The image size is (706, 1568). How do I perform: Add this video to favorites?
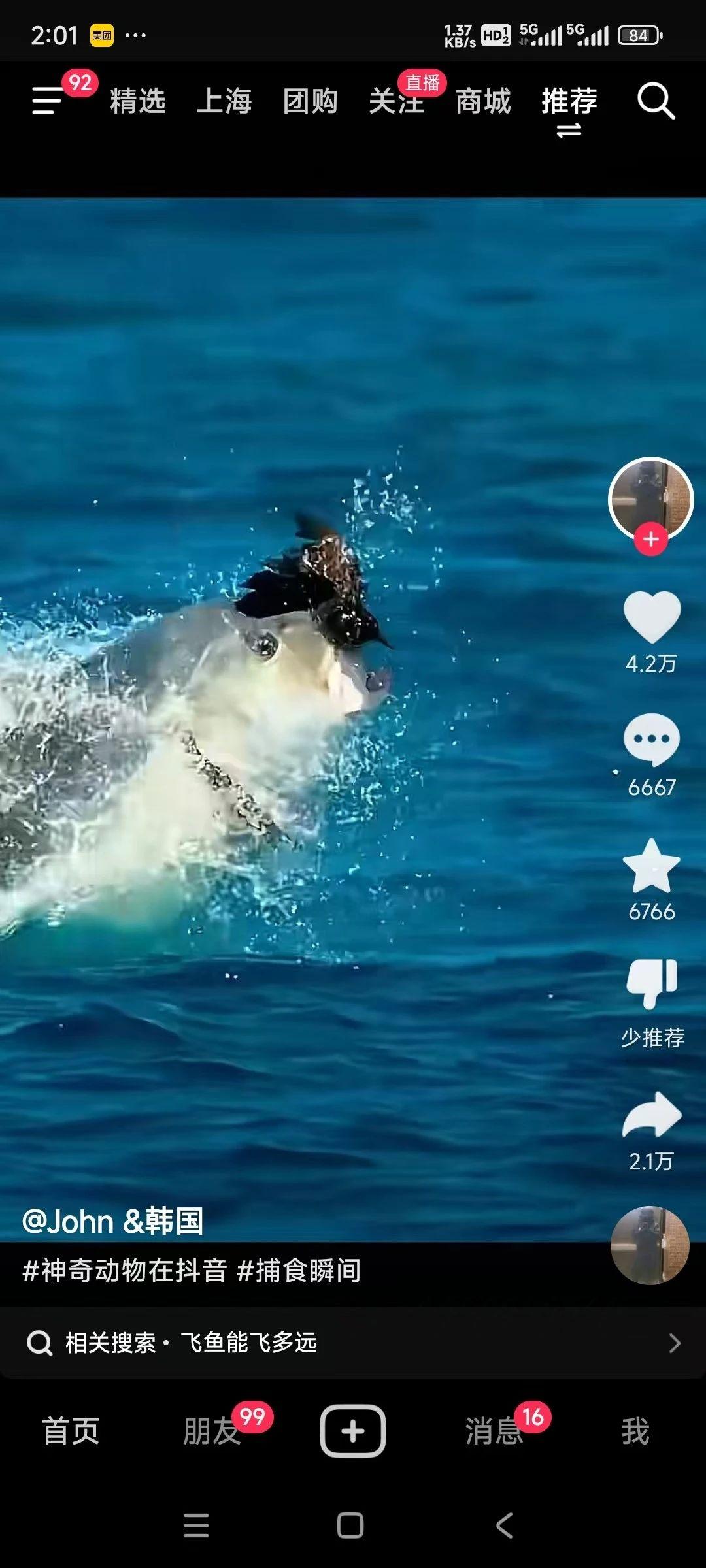(652, 866)
